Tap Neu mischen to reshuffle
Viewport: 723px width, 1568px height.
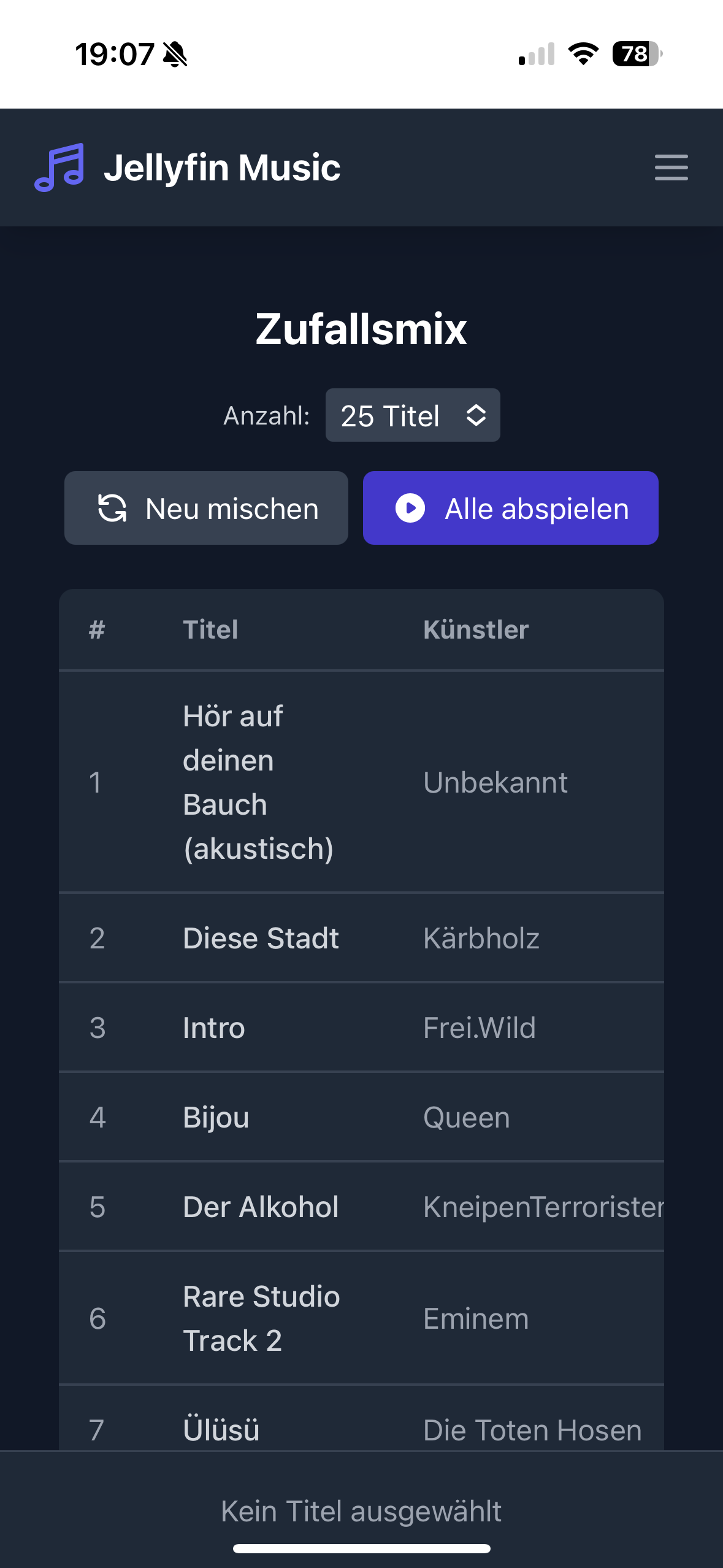tap(206, 508)
